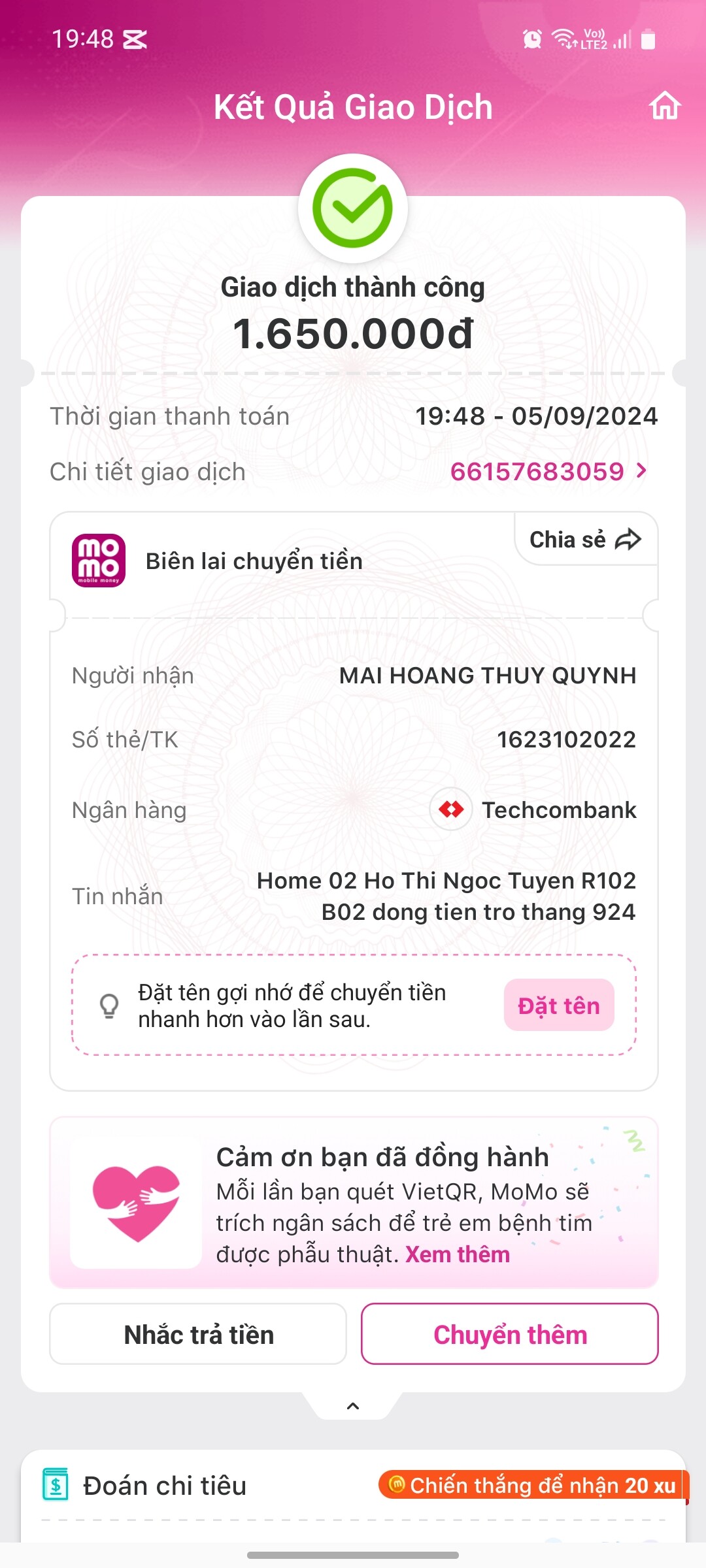Tap the Nhắc trả tiền button

pos(198,1334)
